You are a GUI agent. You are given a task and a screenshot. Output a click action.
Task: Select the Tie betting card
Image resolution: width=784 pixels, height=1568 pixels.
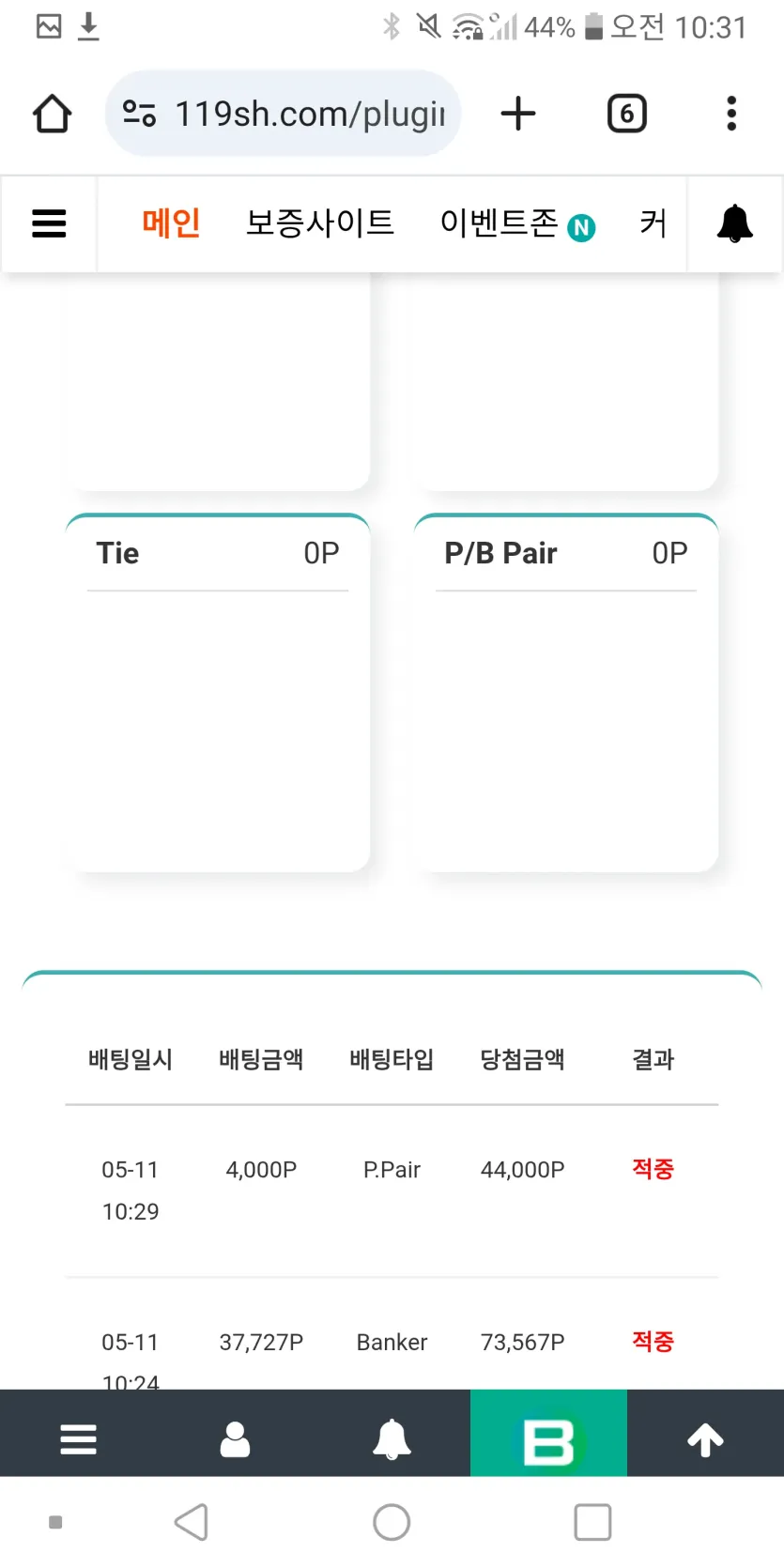(x=218, y=693)
